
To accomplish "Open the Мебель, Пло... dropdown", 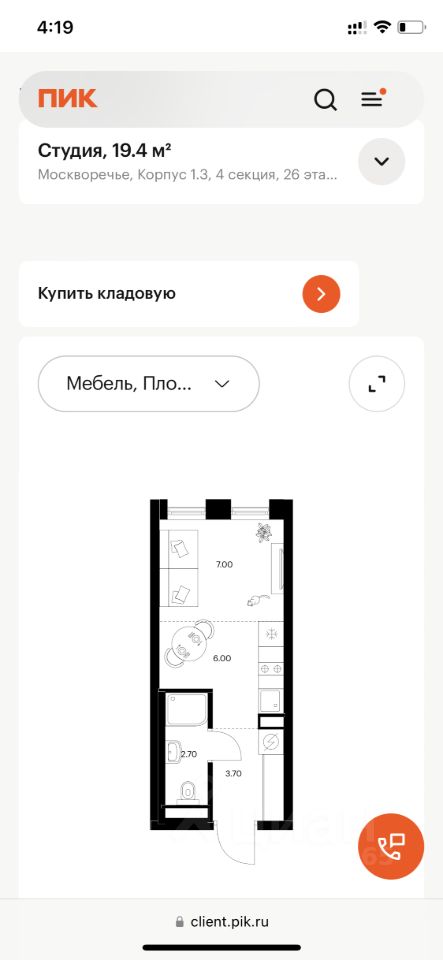I will pos(149,384).
